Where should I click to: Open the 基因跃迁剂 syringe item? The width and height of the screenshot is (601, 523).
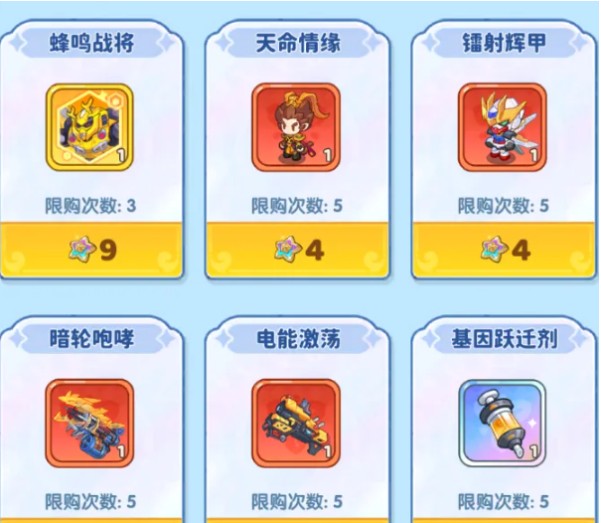(x=502, y=423)
